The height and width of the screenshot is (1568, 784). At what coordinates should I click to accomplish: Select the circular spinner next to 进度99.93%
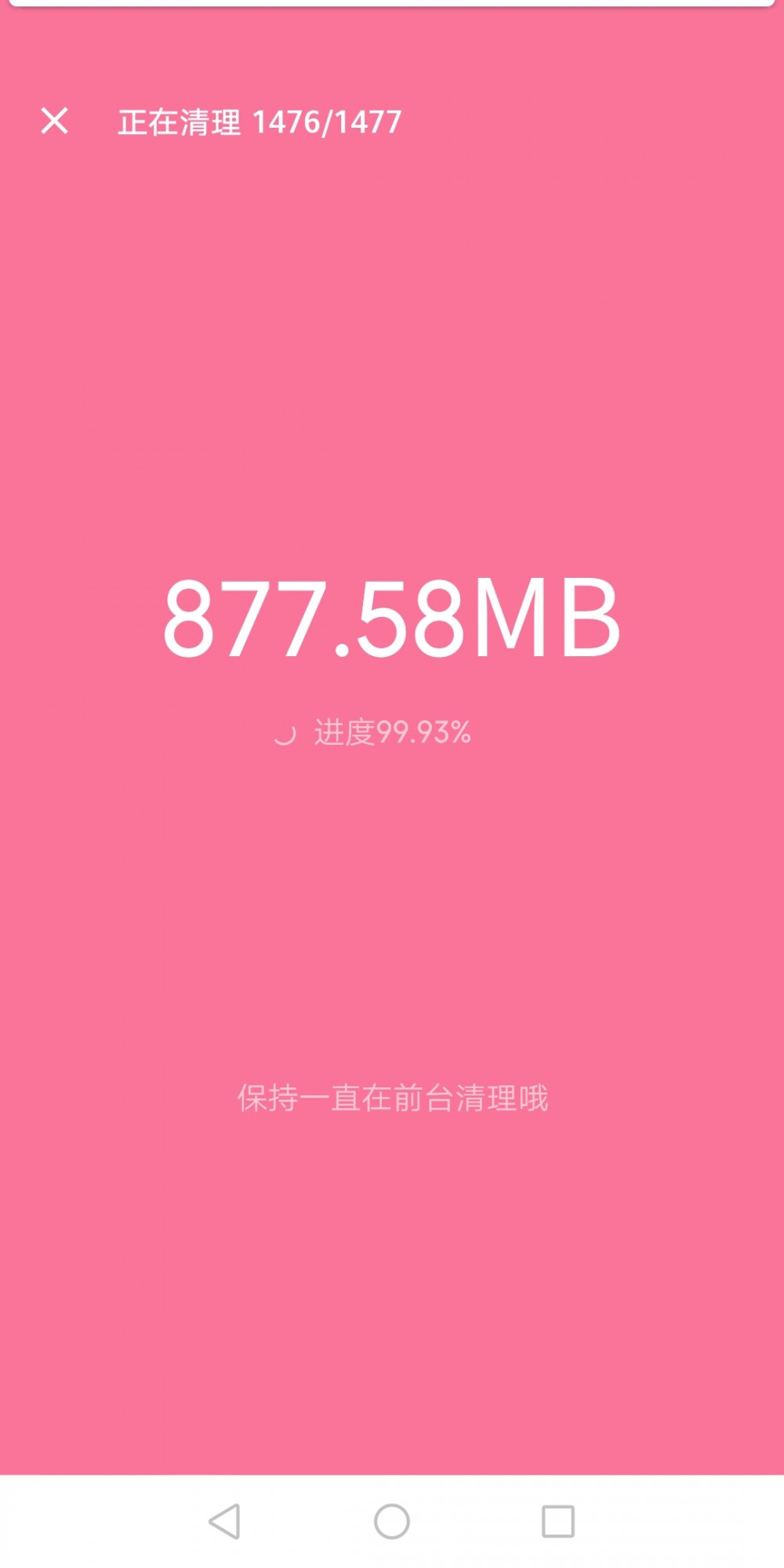(286, 734)
